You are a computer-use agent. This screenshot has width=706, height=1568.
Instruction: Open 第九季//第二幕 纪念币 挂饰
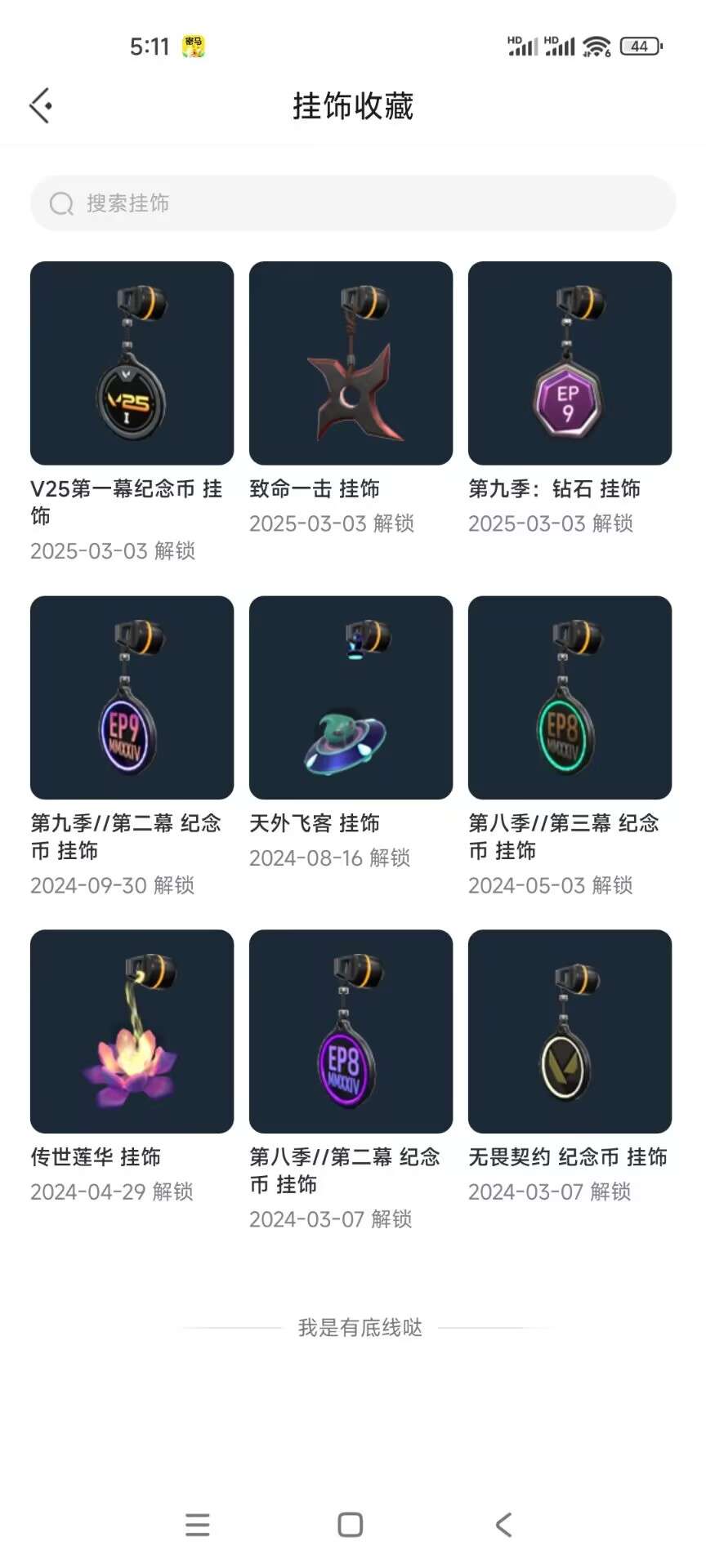[132, 697]
